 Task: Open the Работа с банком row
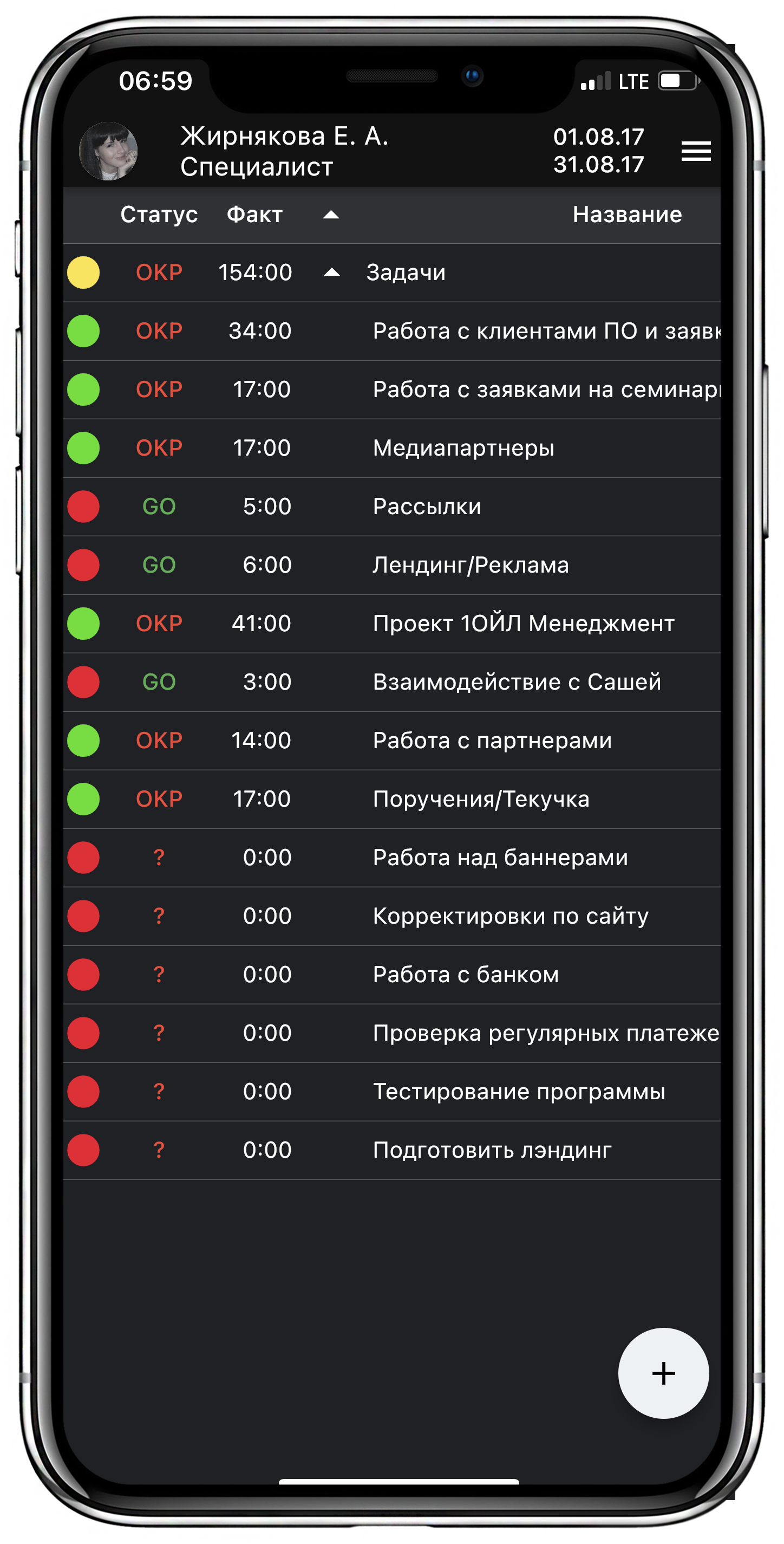(391, 975)
